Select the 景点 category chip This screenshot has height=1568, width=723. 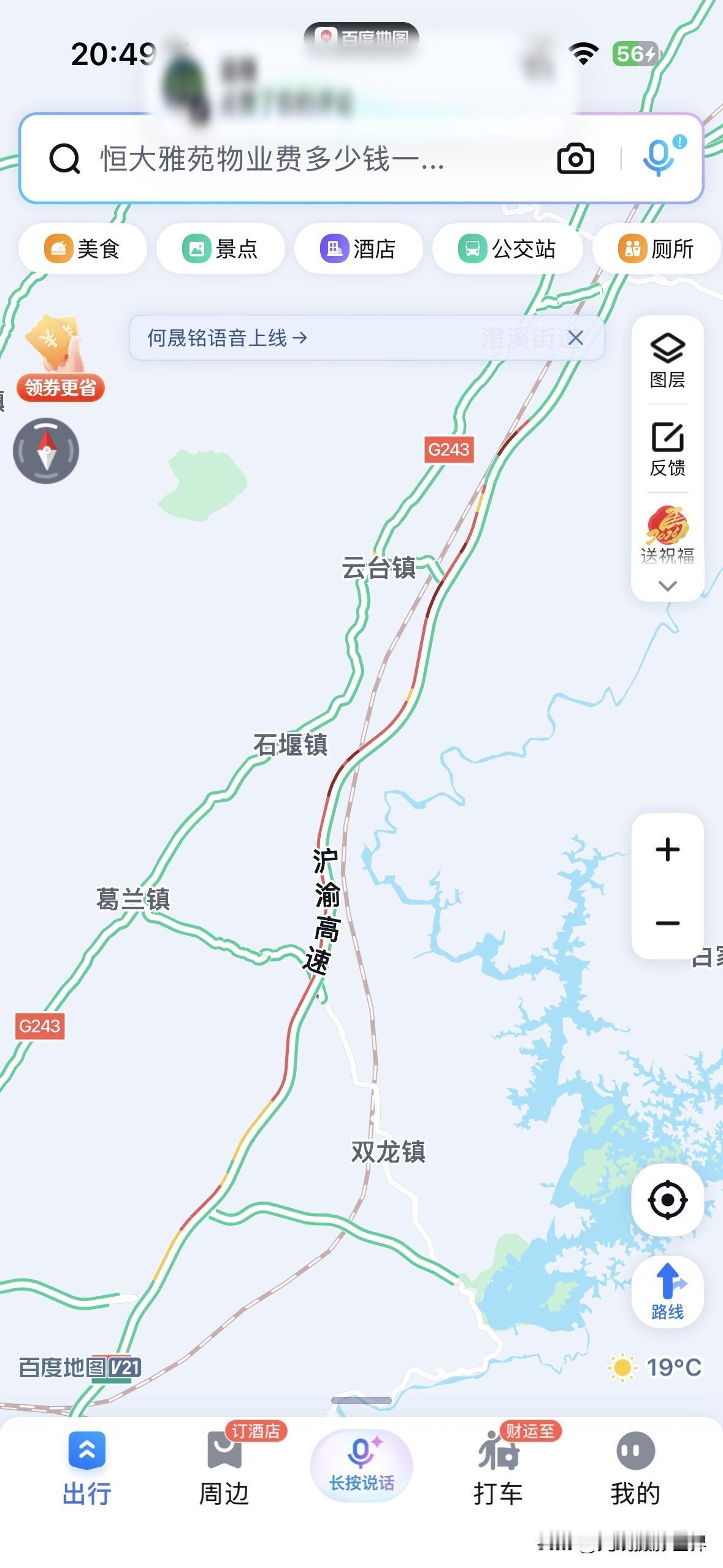click(220, 249)
